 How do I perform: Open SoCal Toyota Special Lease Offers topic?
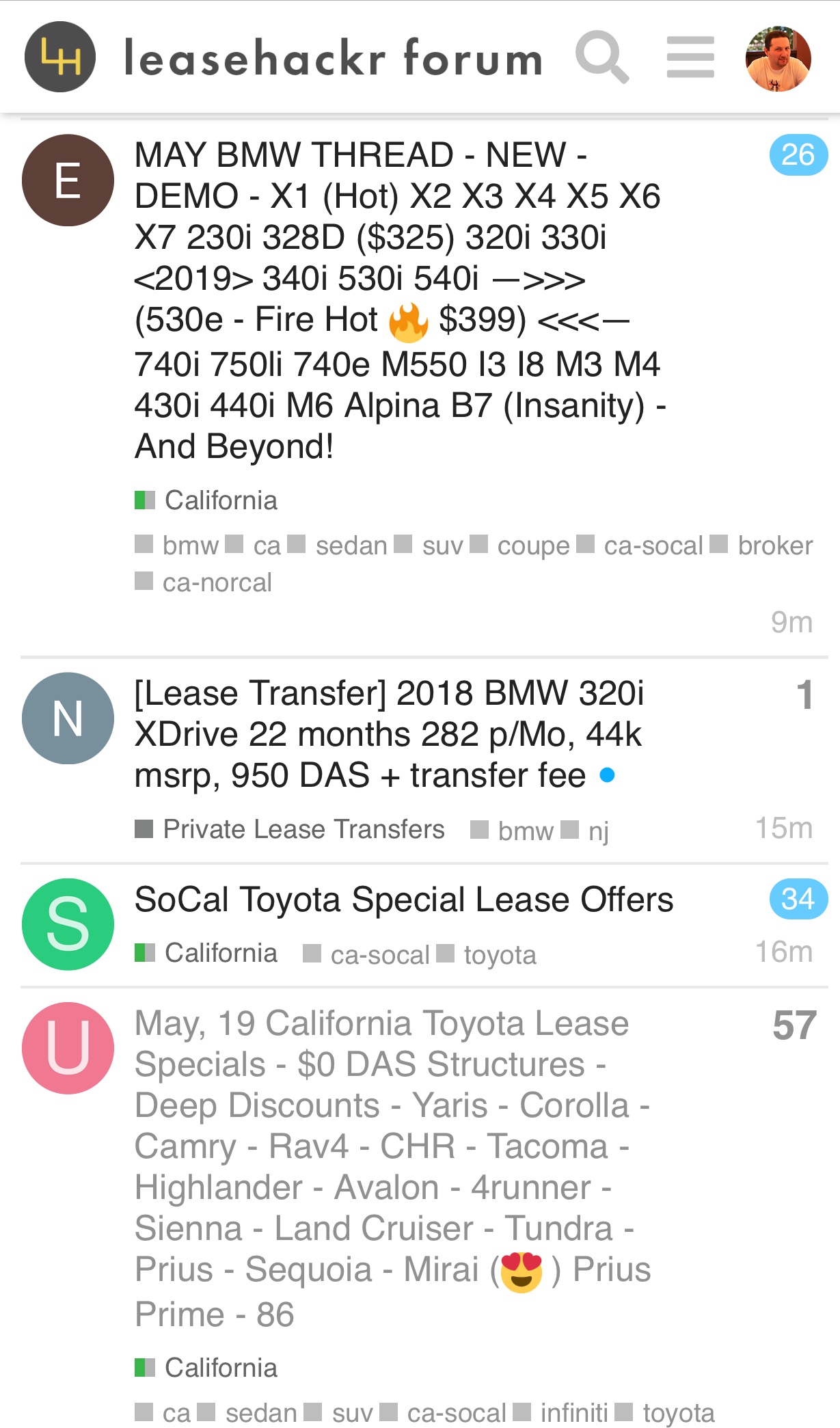pos(403,899)
